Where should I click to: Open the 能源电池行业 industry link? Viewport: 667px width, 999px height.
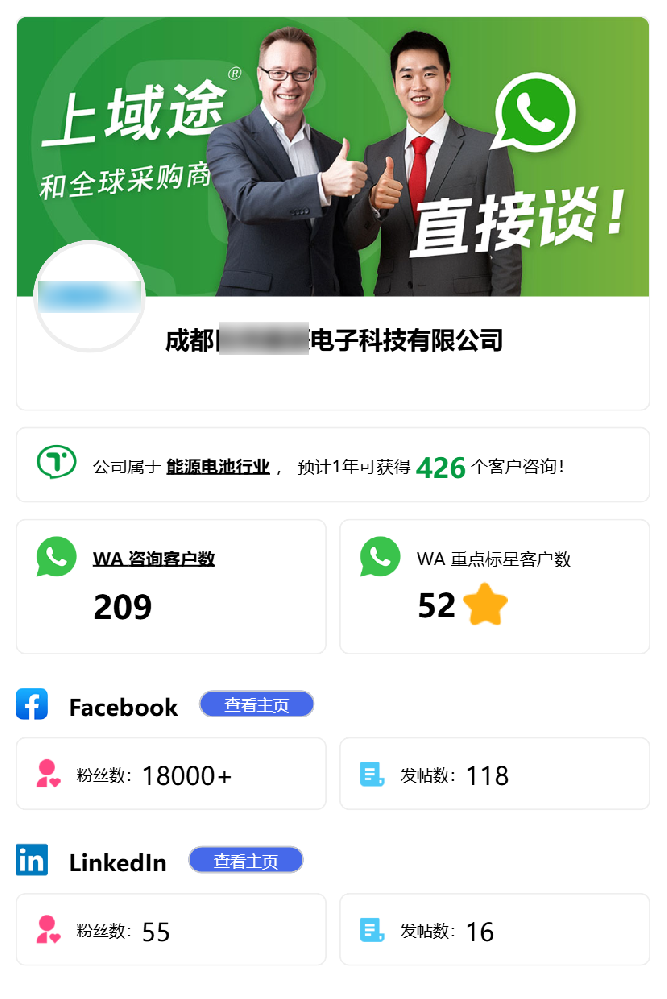coord(218,466)
